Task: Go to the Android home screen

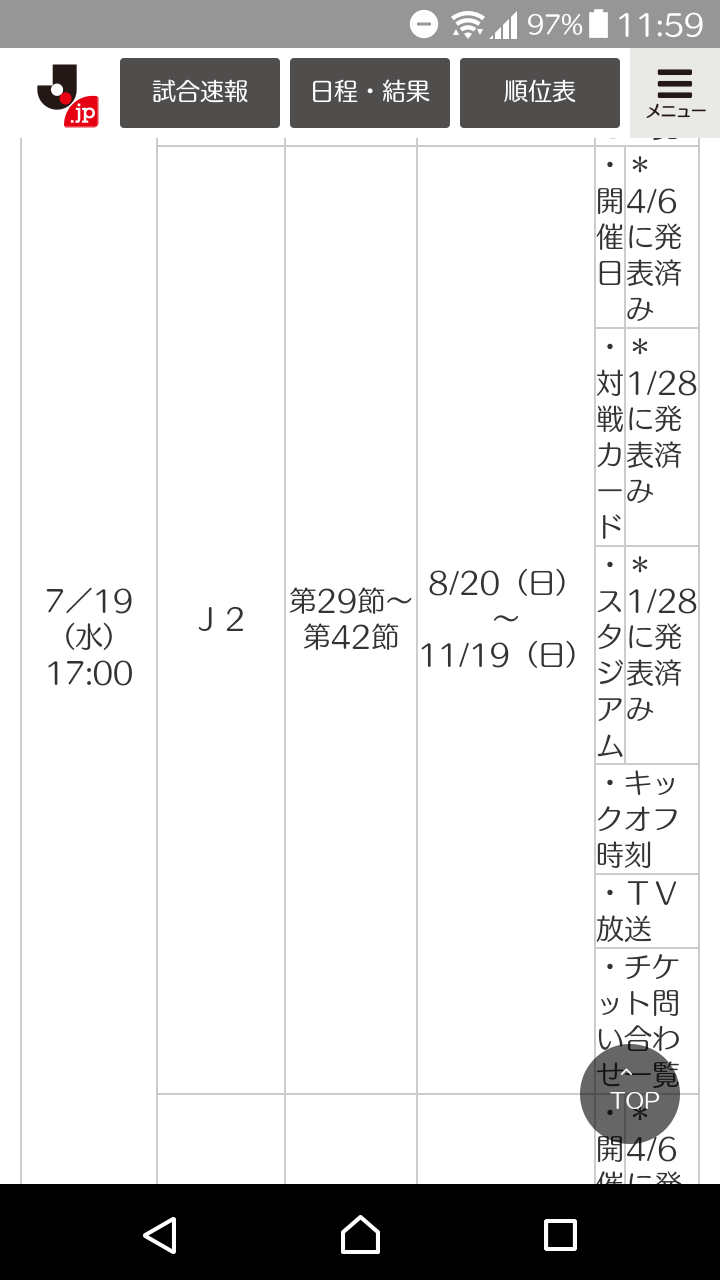Action: pos(360,1235)
